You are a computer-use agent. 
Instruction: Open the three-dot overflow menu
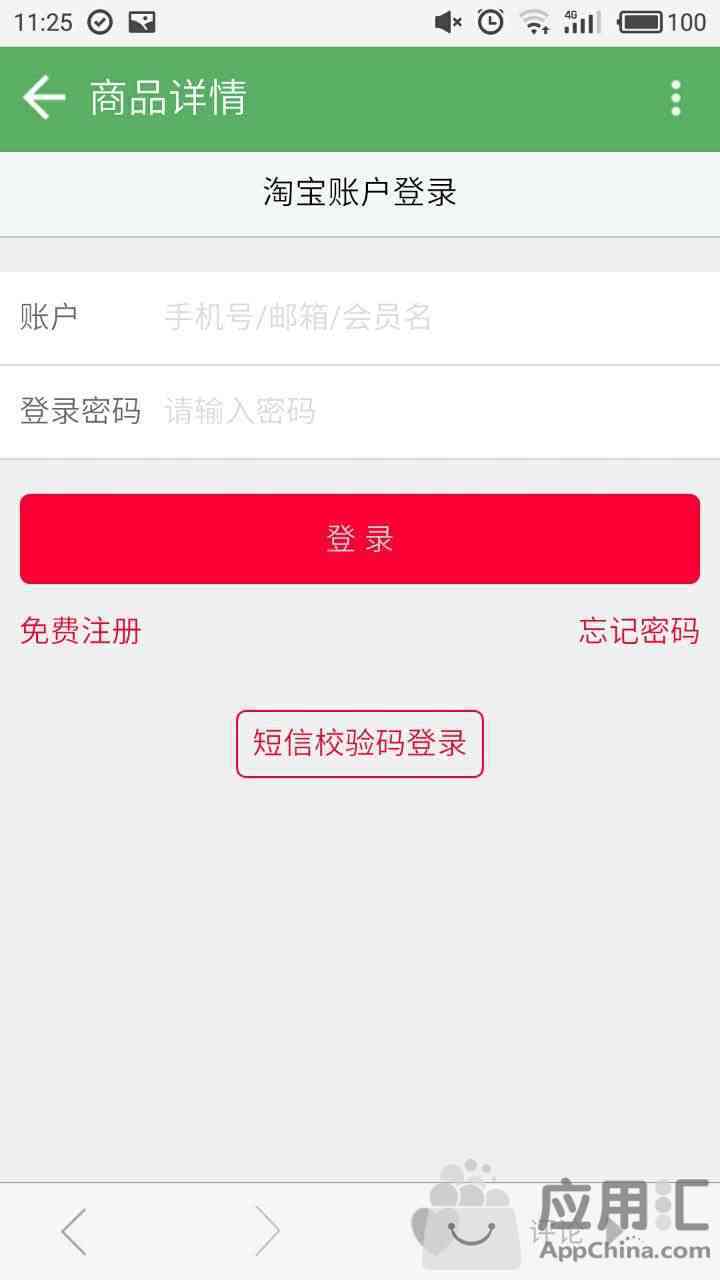[676, 98]
